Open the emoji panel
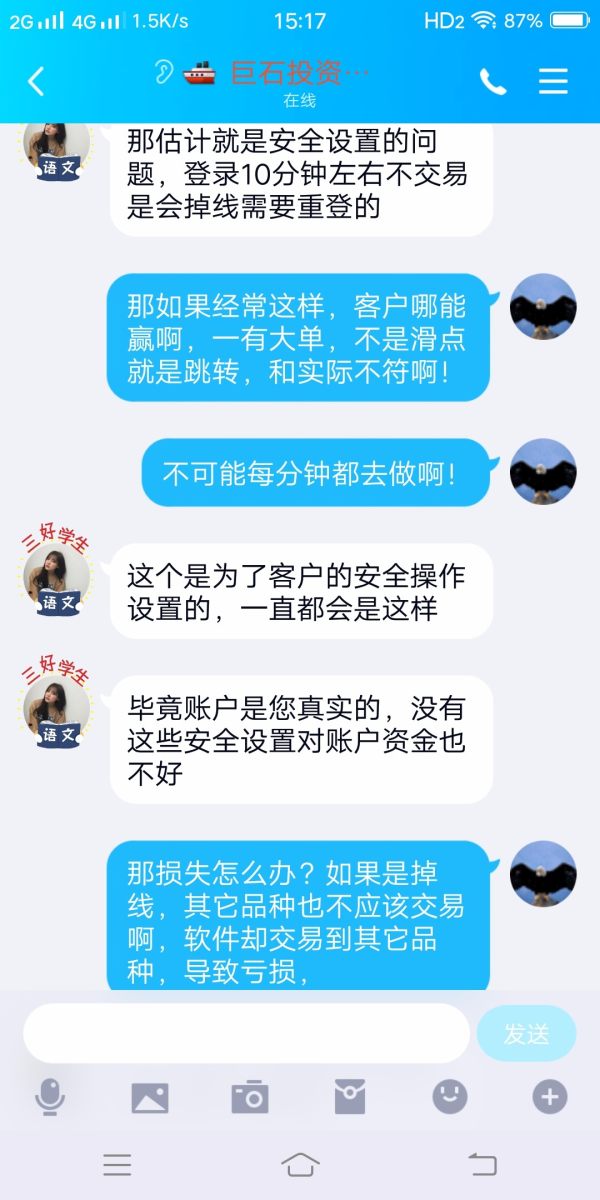This screenshot has height=1200, width=600. pyautogui.click(x=450, y=1097)
